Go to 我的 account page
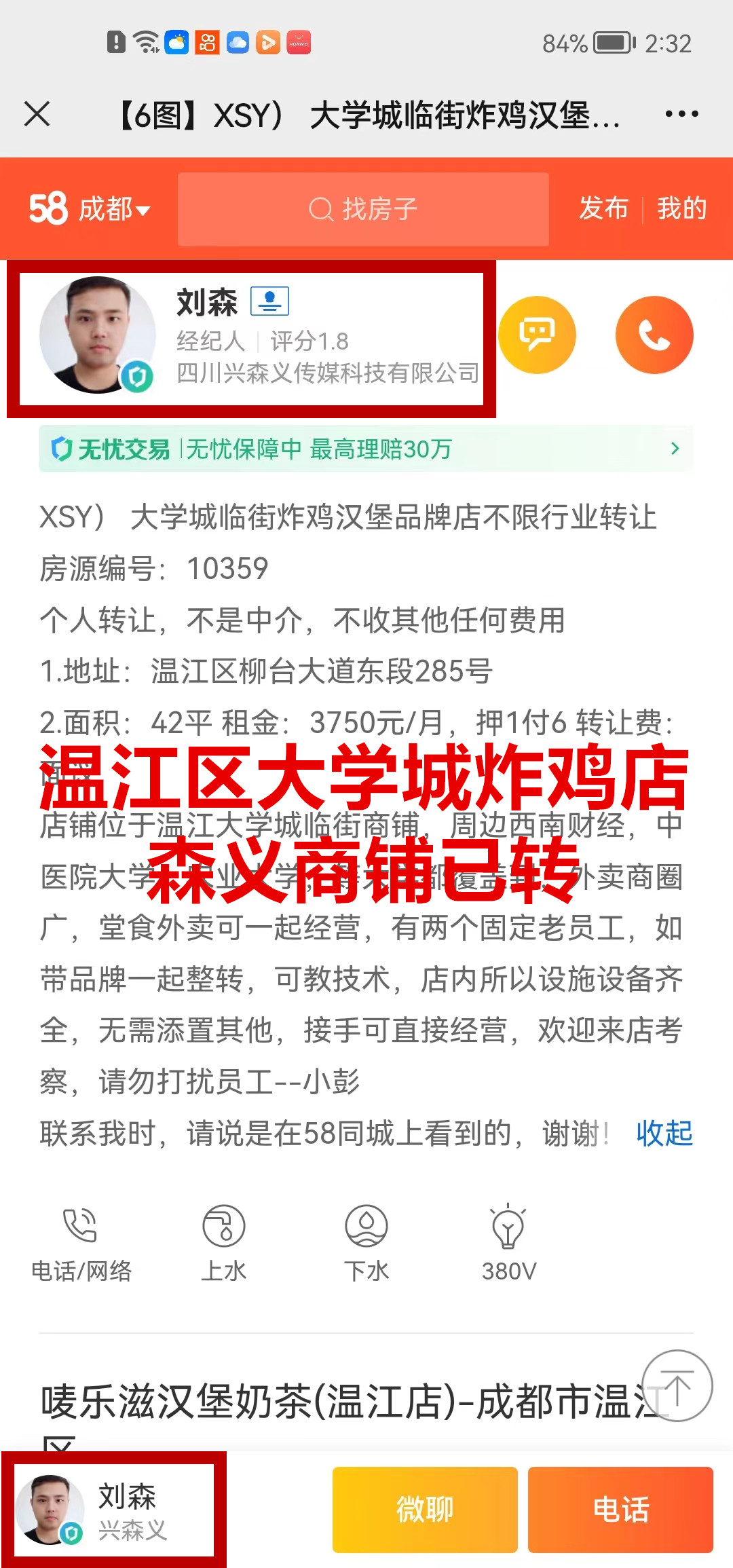 pyautogui.click(x=681, y=208)
